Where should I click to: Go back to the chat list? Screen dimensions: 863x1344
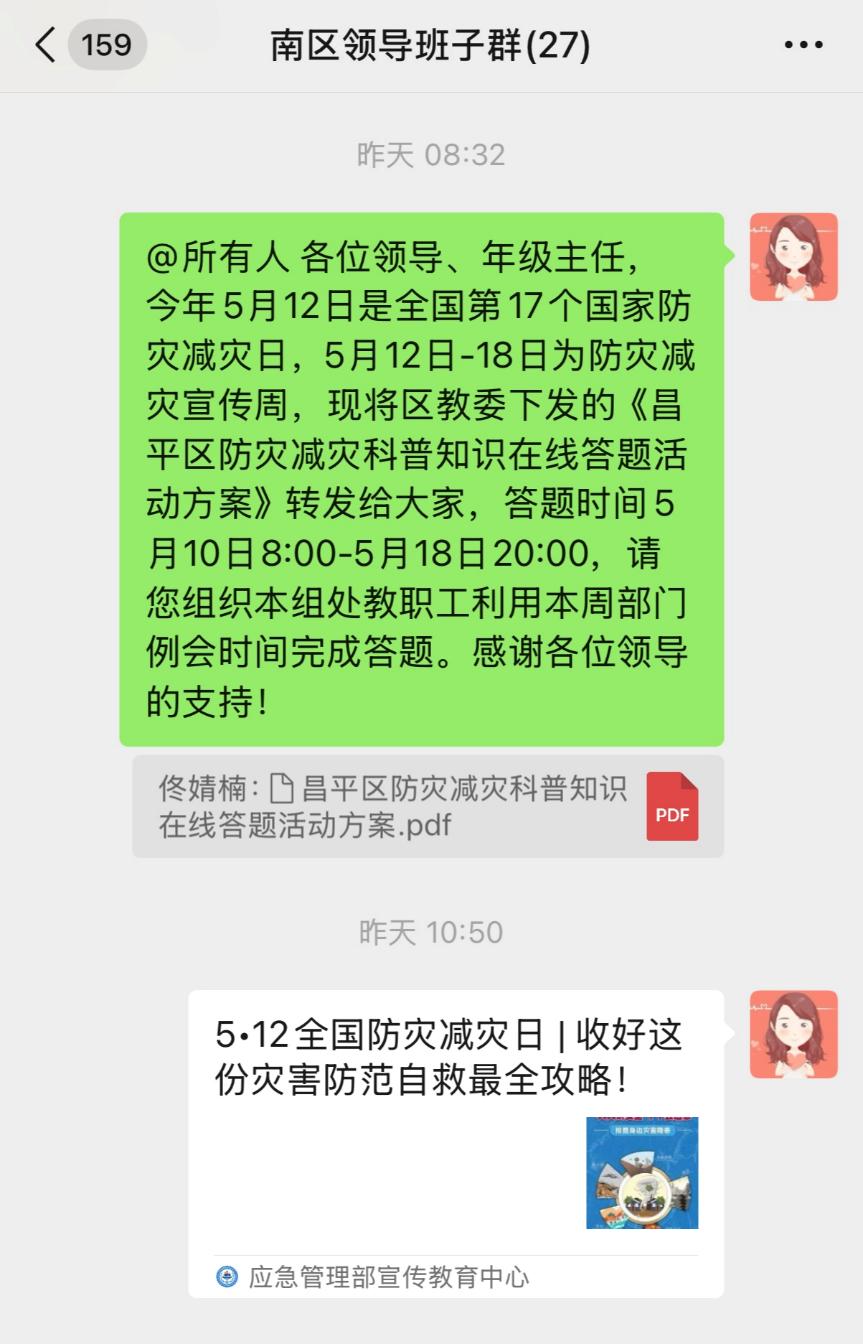coord(46,46)
